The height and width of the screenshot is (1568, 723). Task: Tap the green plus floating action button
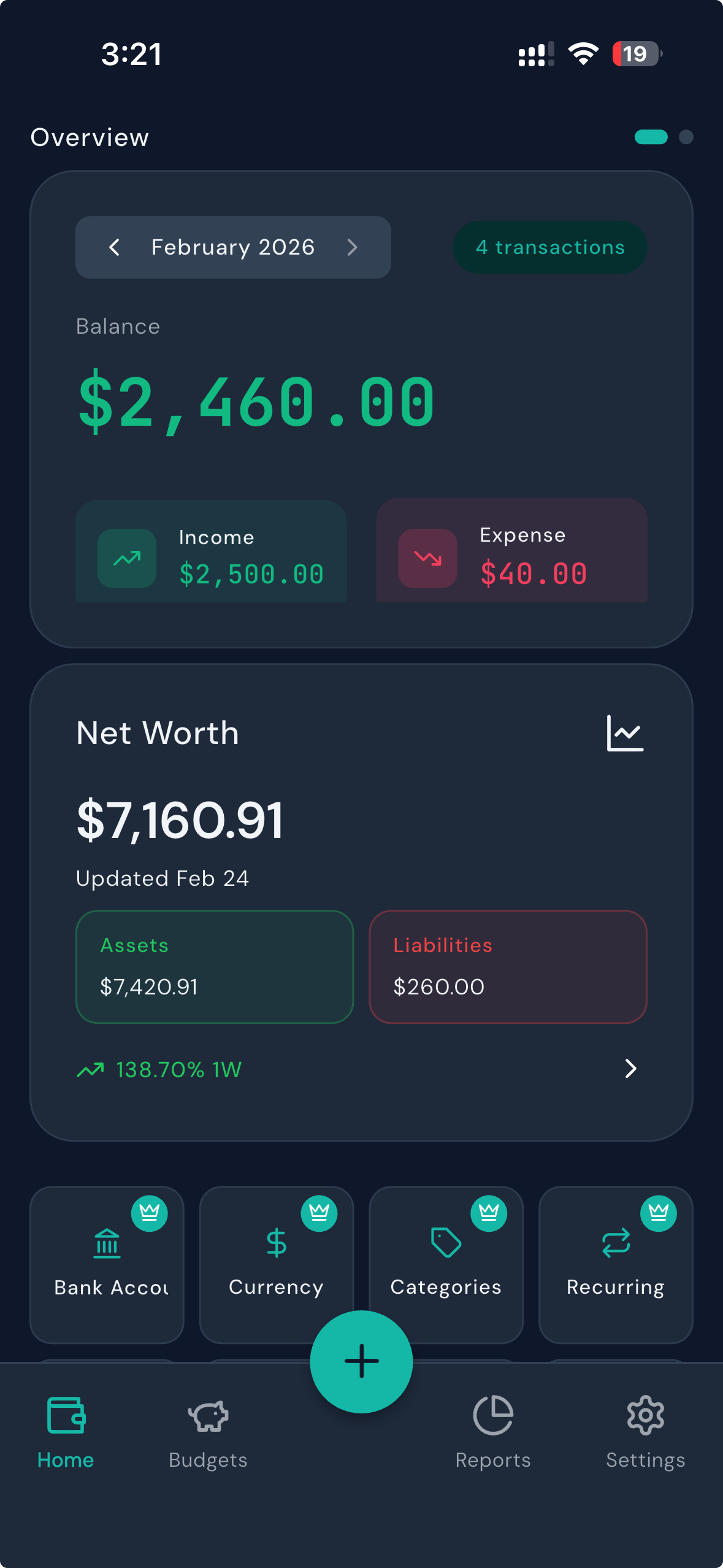[x=361, y=1361]
